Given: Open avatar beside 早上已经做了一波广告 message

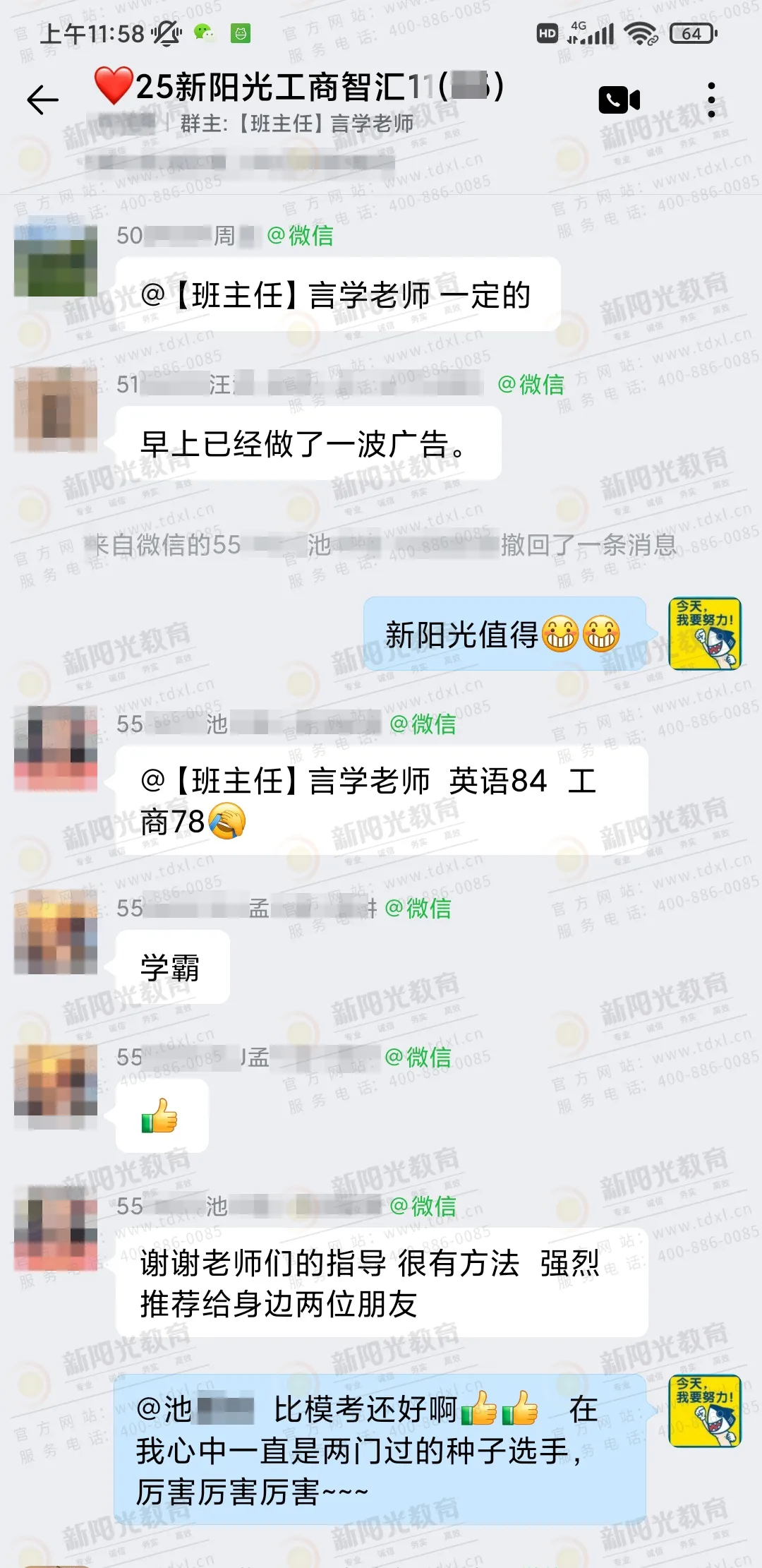Looking at the screenshot, I should click(x=56, y=409).
